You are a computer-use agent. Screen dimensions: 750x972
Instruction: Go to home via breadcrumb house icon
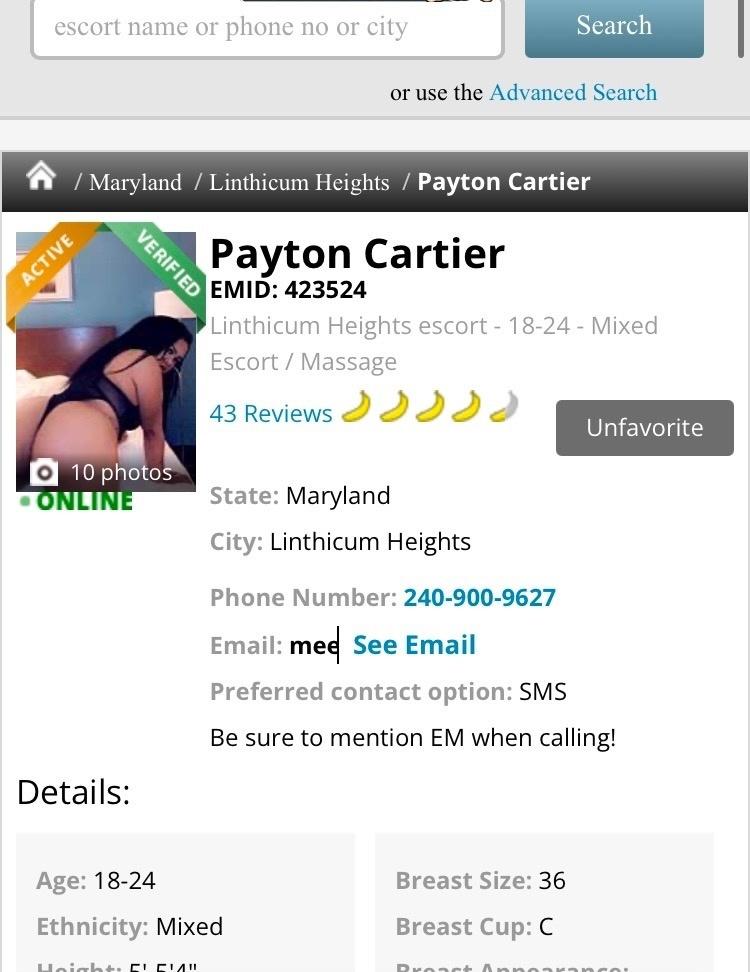[x=41, y=178]
